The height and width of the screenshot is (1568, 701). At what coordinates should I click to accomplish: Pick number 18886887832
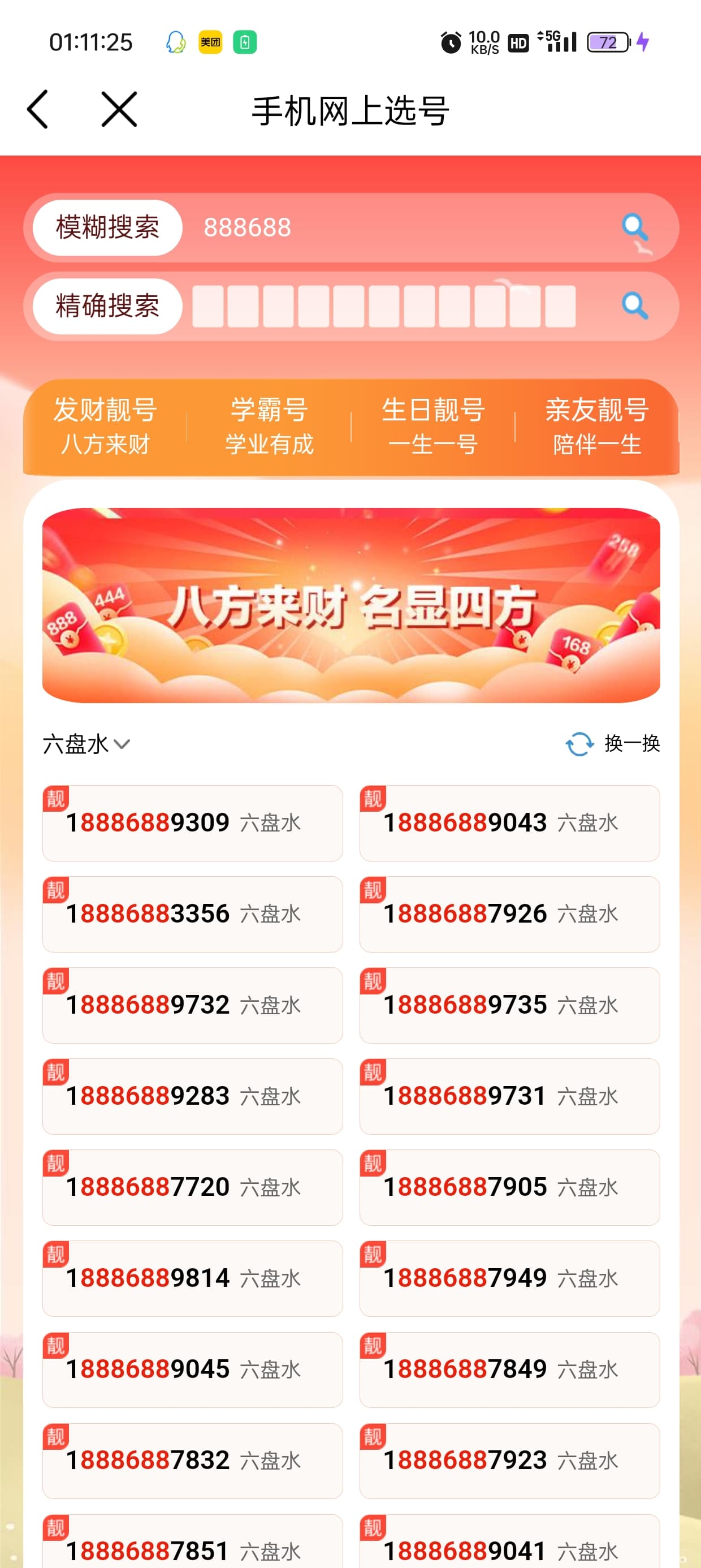click(192, 1461)
